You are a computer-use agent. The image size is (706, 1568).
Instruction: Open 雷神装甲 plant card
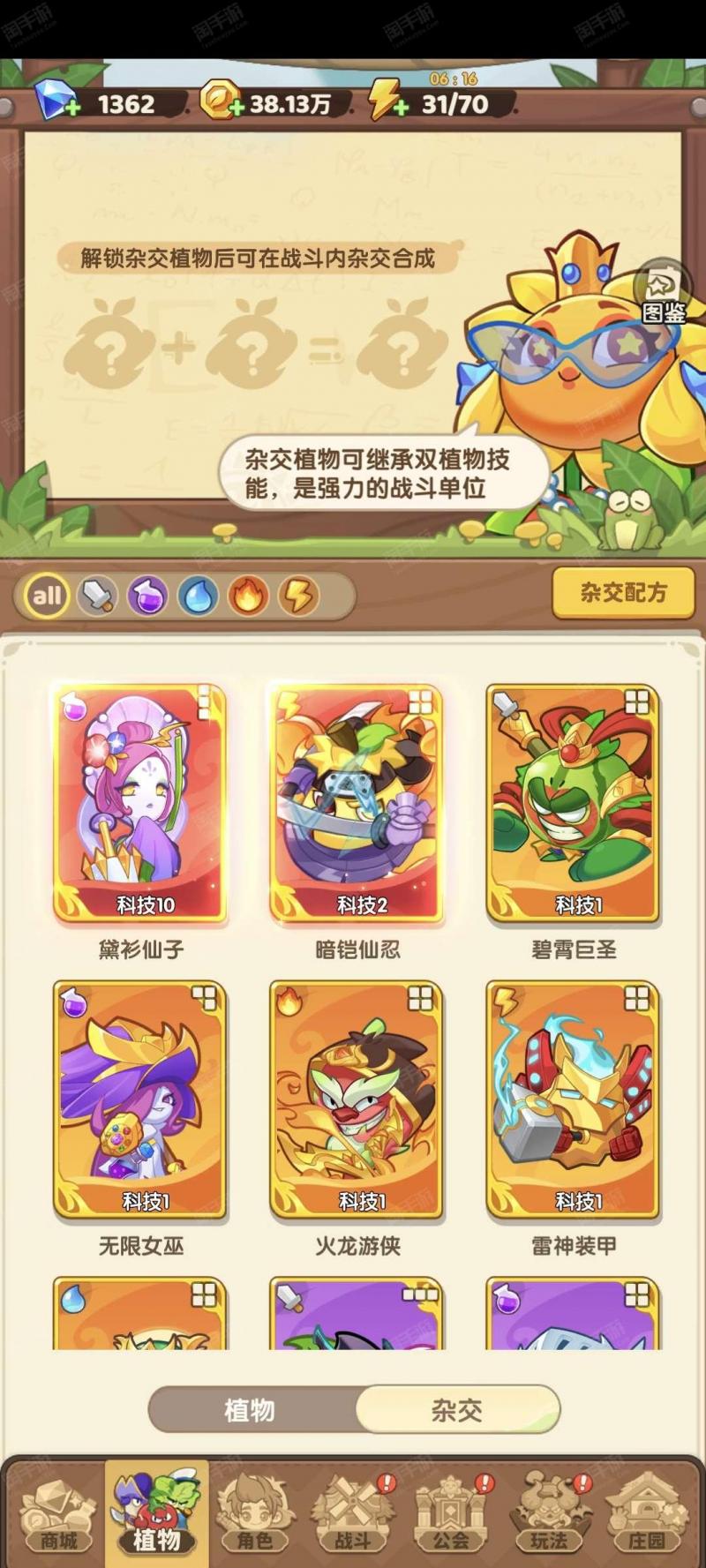tap(573, 1099)
